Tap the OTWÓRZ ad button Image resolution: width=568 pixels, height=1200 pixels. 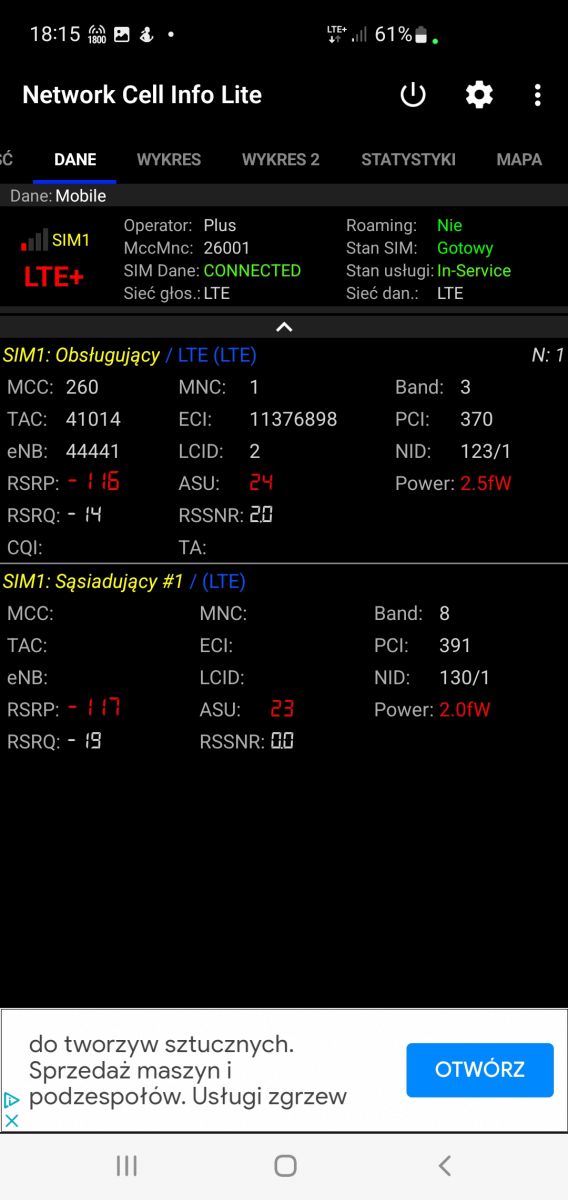point(480,1070)
